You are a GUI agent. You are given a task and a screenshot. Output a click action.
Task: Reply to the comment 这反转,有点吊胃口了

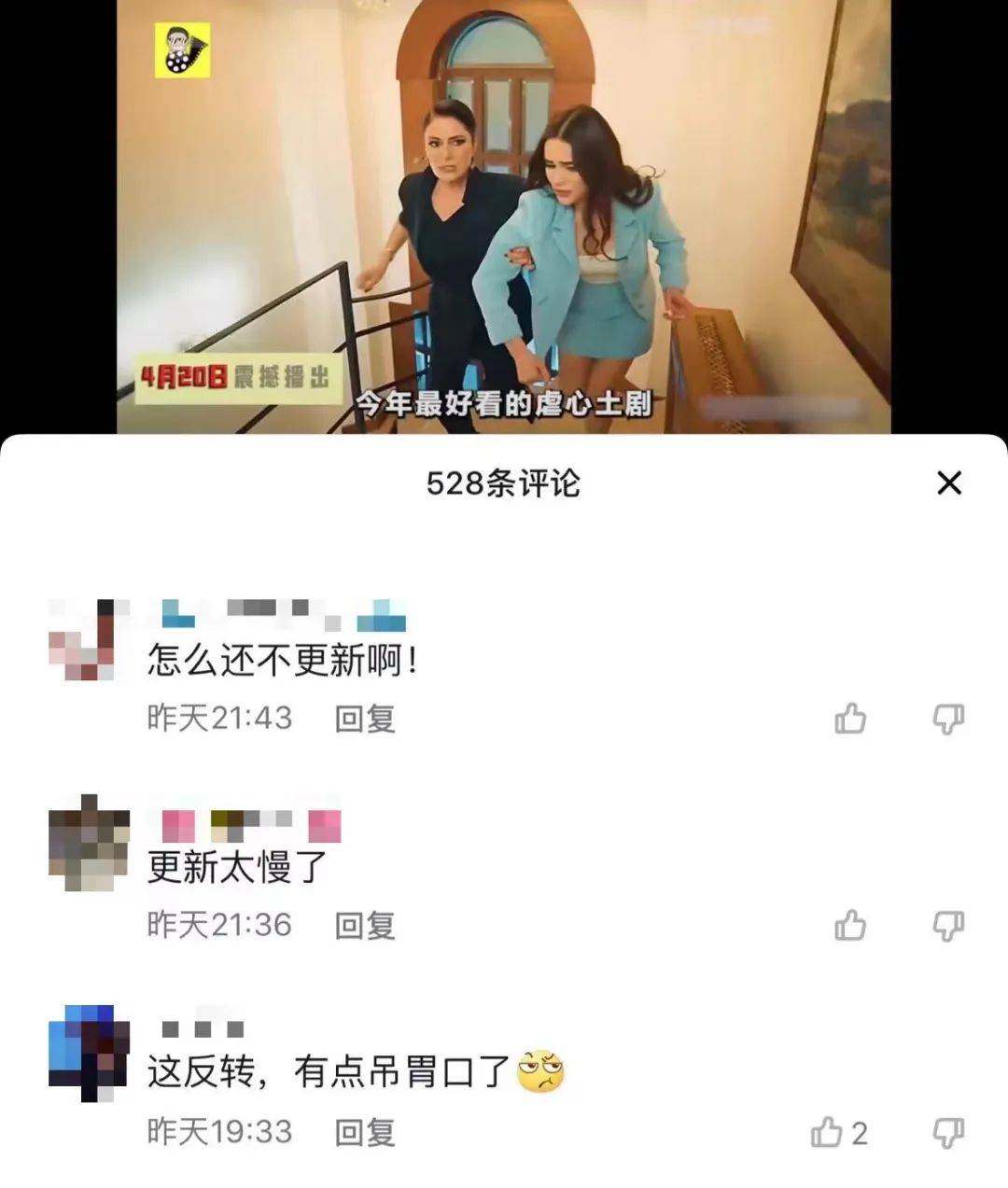point(365,1133)
